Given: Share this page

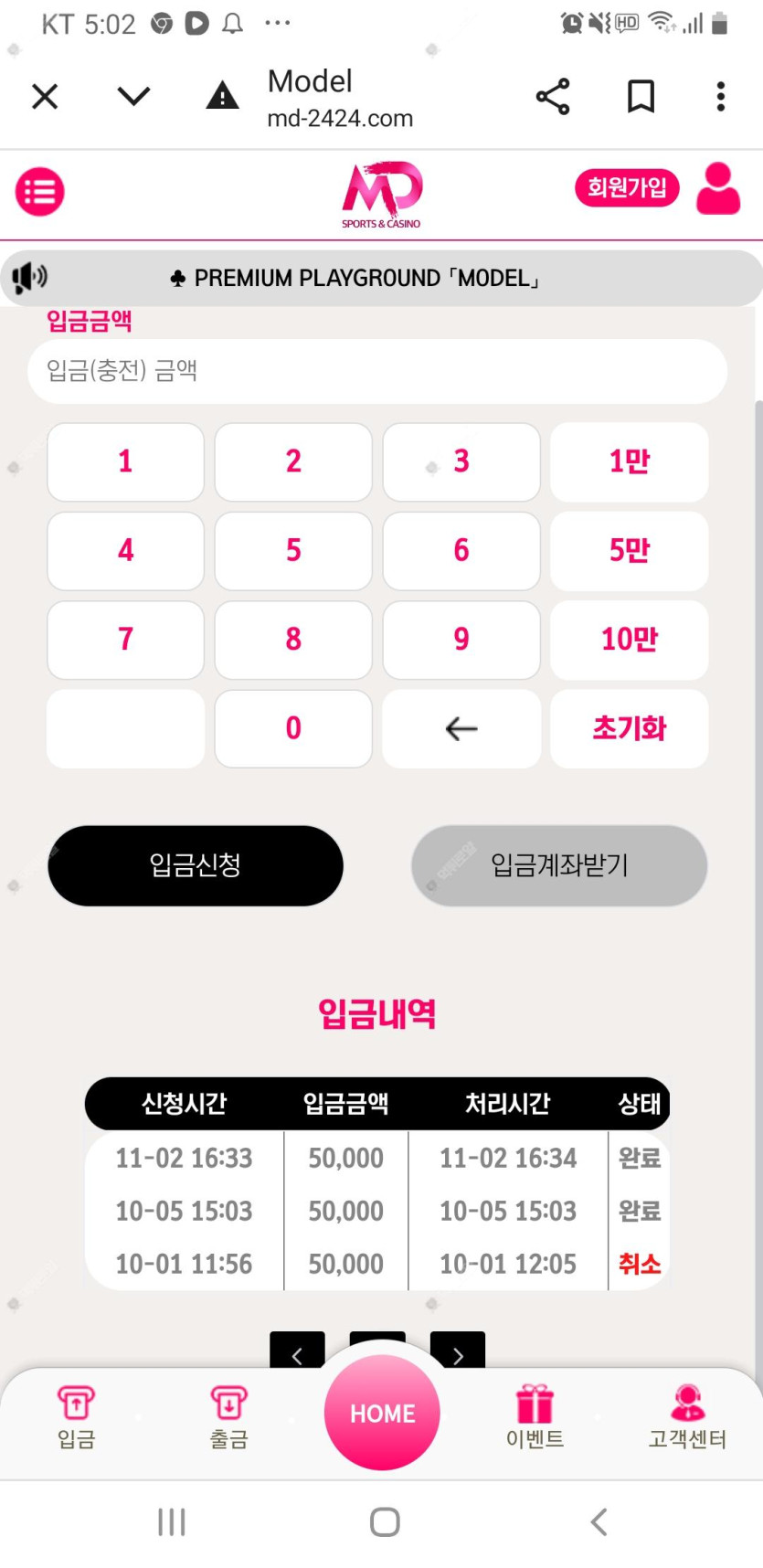Looking at the screenshot, I should 553,96.
